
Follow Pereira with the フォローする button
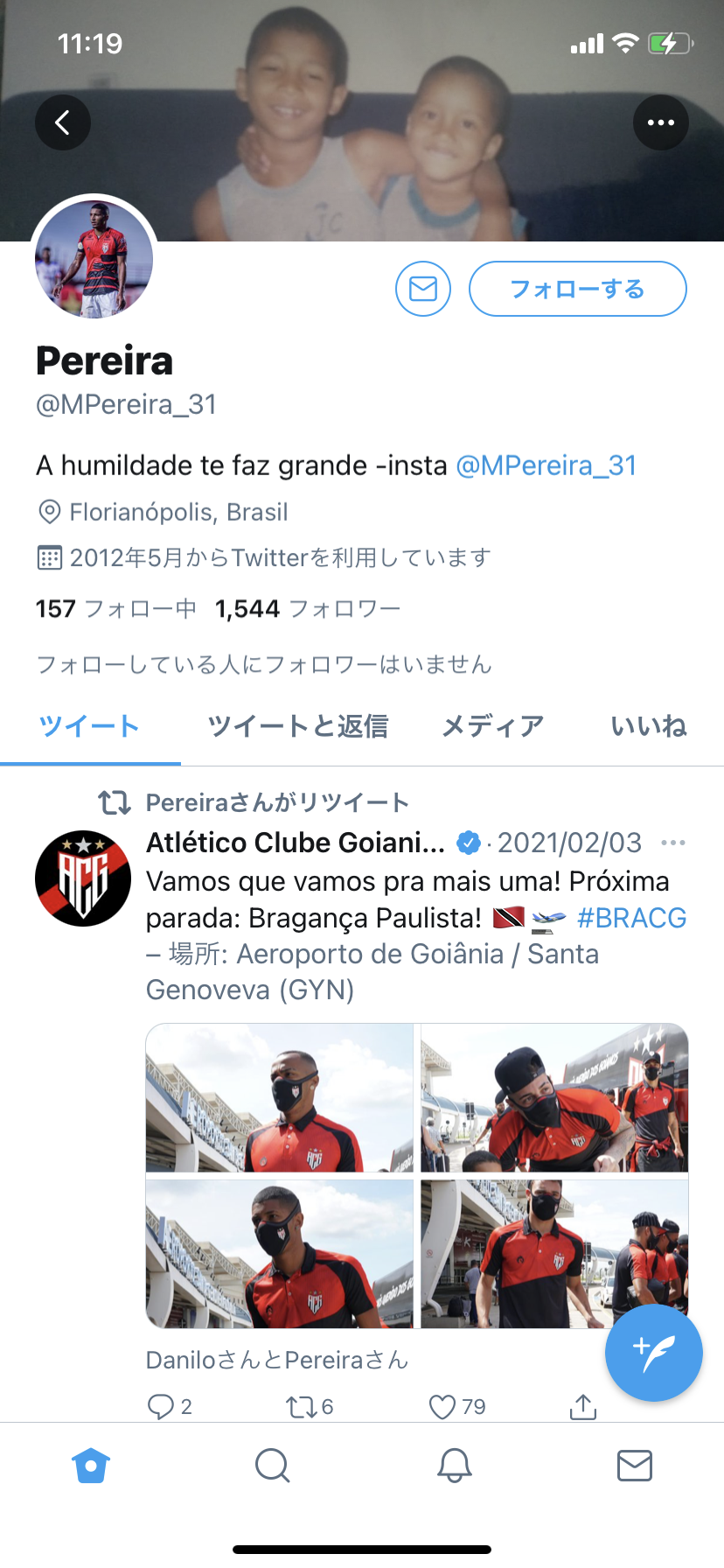point(577,289)
